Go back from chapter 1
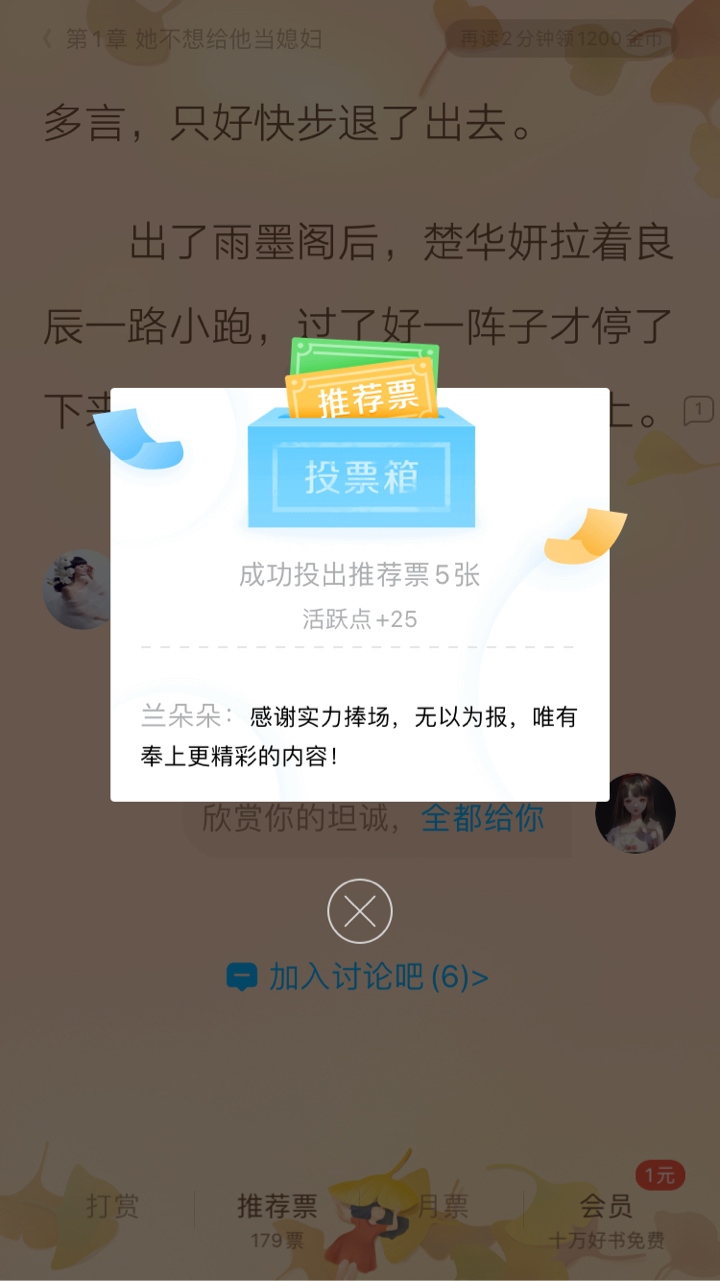Viewport: 720px width, 1281px height. 48,40
